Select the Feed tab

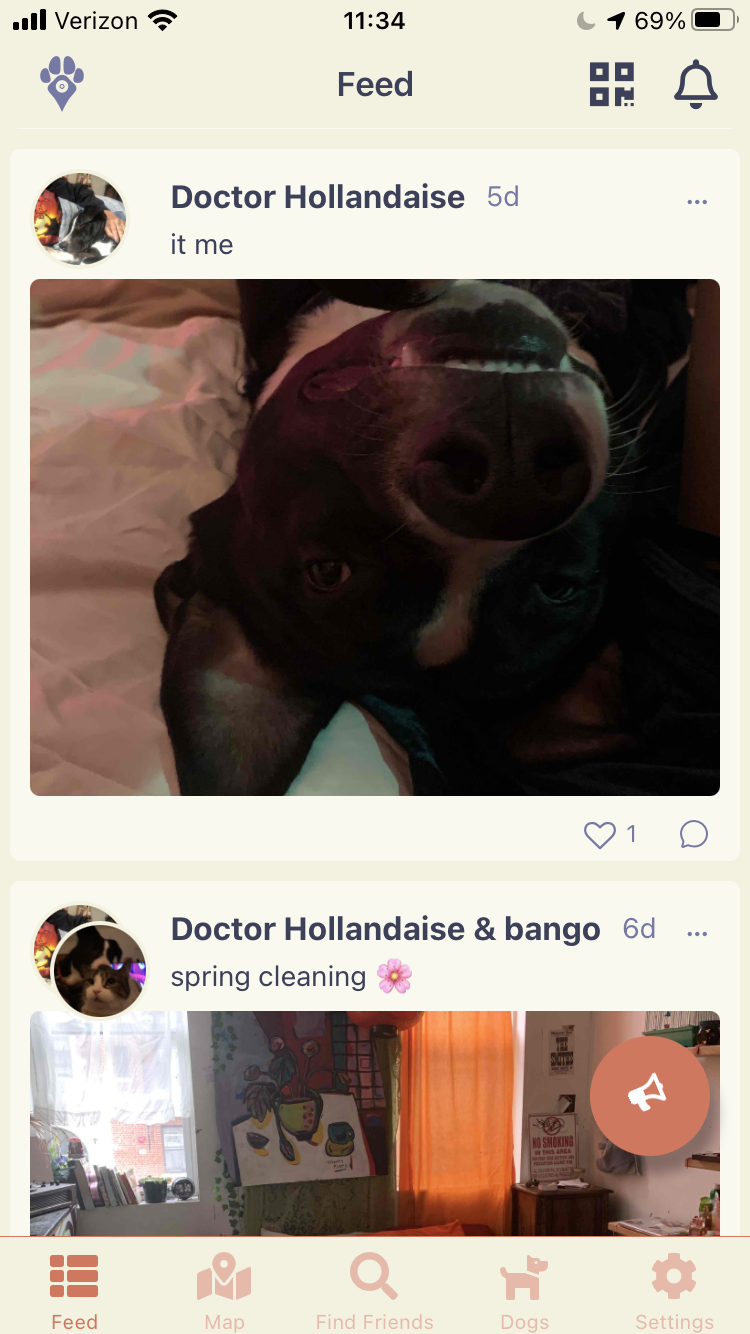74,1290
